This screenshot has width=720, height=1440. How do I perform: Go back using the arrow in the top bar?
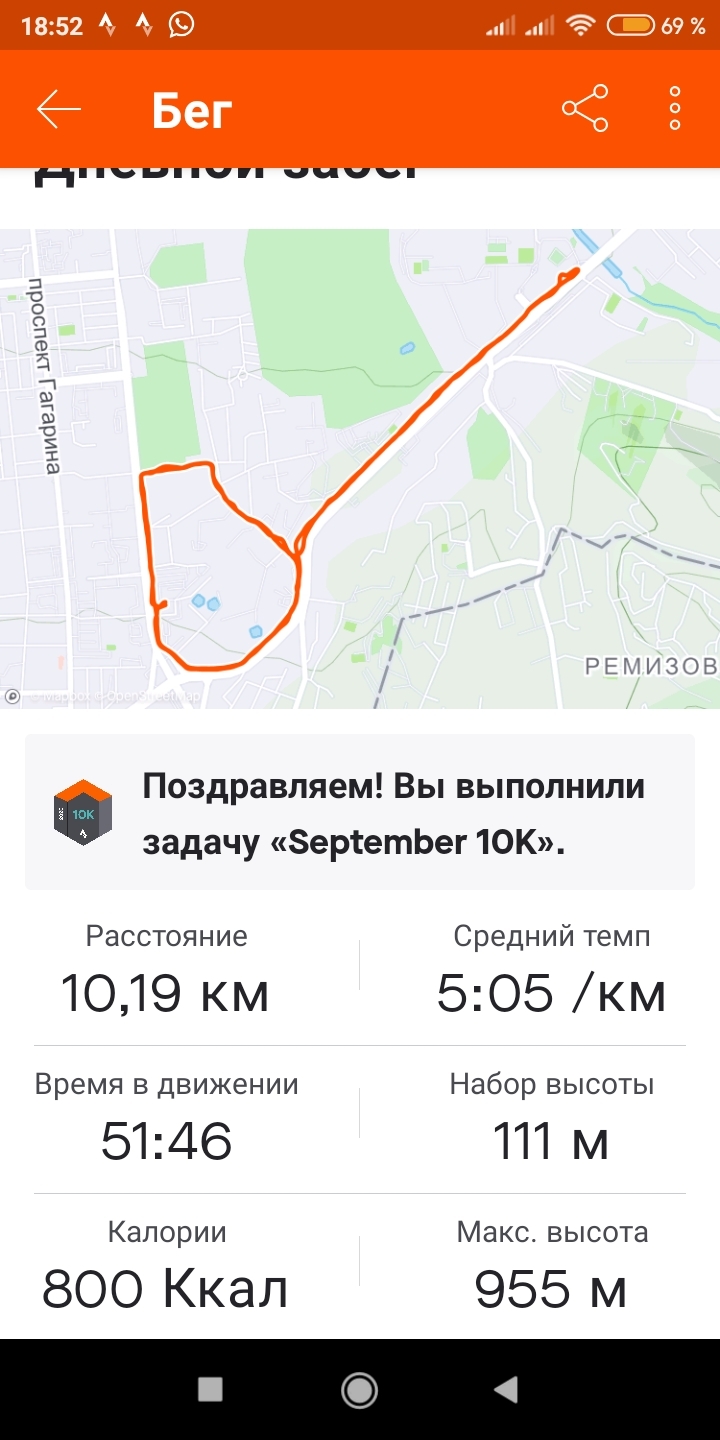click(x=58, y=109)
